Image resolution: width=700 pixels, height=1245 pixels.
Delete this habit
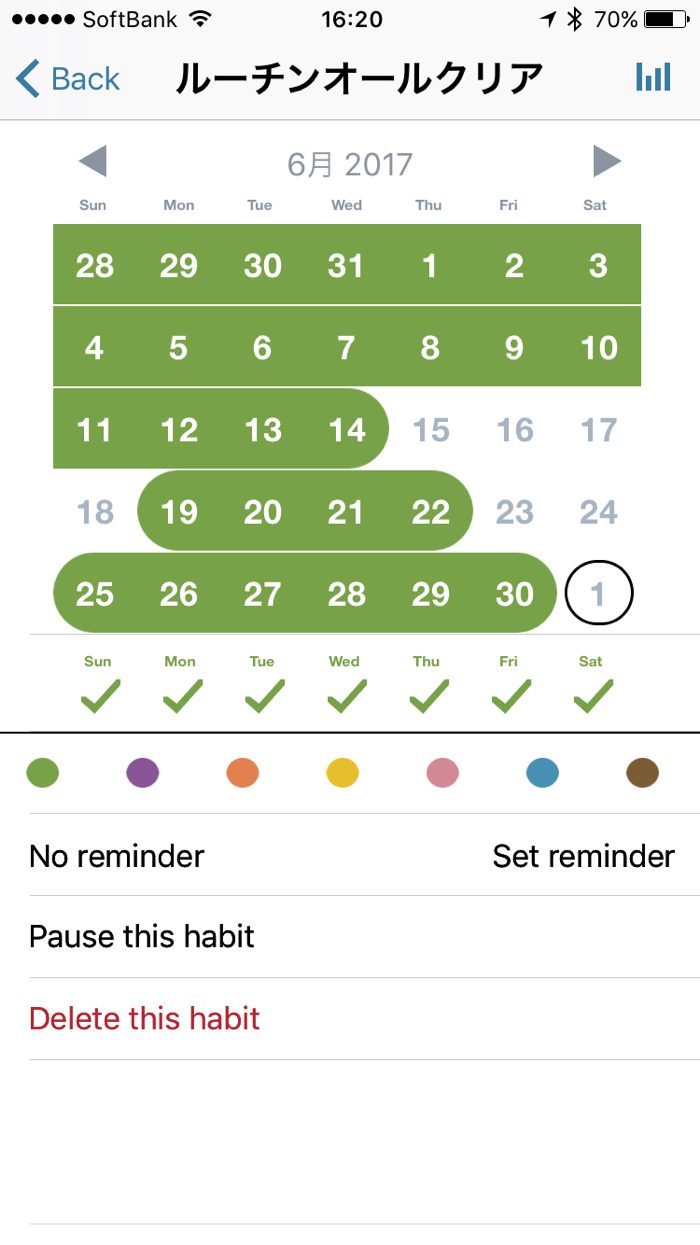click(x=145, y=1019)
